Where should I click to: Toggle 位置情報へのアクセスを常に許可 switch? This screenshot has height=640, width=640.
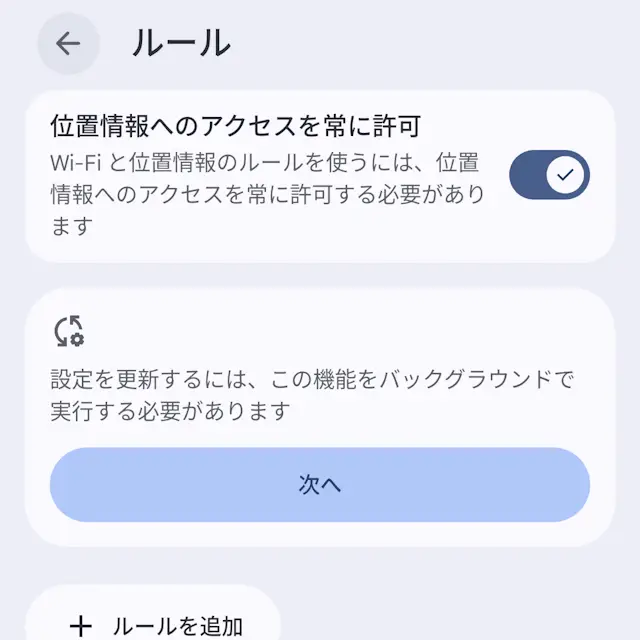point(549,176)
